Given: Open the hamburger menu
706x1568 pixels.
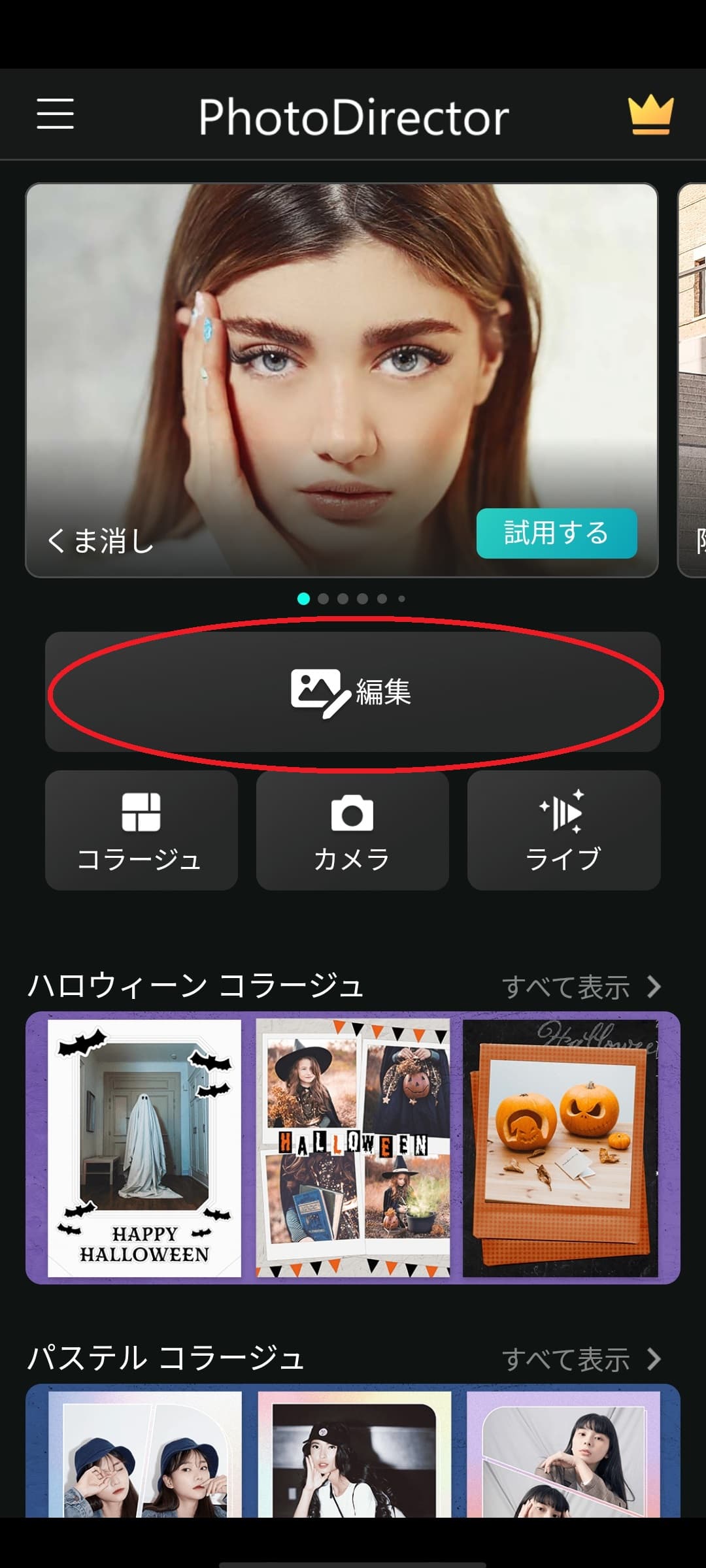Looking at the screenshot, I should (x=56, y=114).
